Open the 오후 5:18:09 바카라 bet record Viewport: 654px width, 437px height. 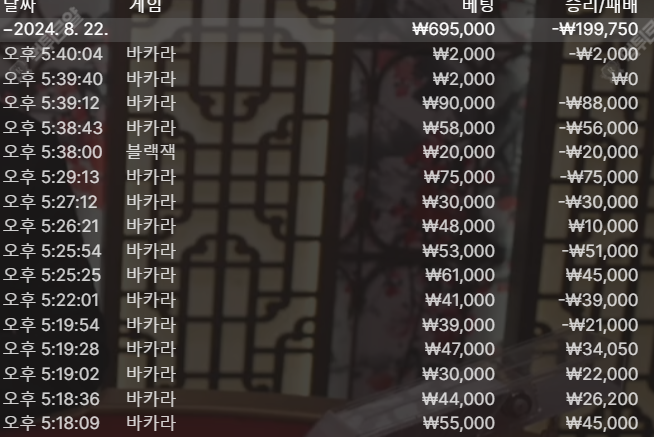(320, 423)
